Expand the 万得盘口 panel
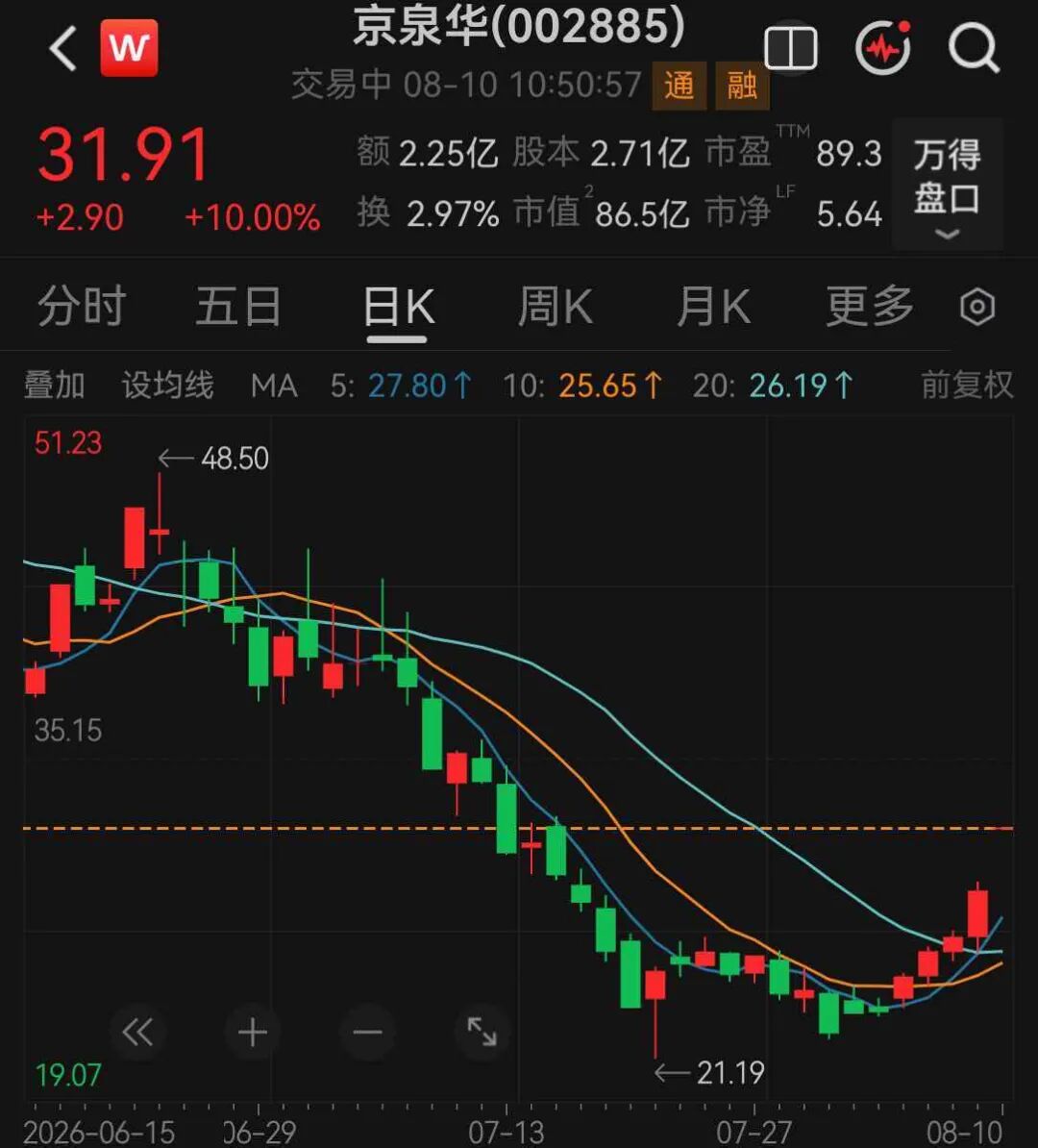1038x1148 pixels. pyautogui.click(x=948, y=187)
